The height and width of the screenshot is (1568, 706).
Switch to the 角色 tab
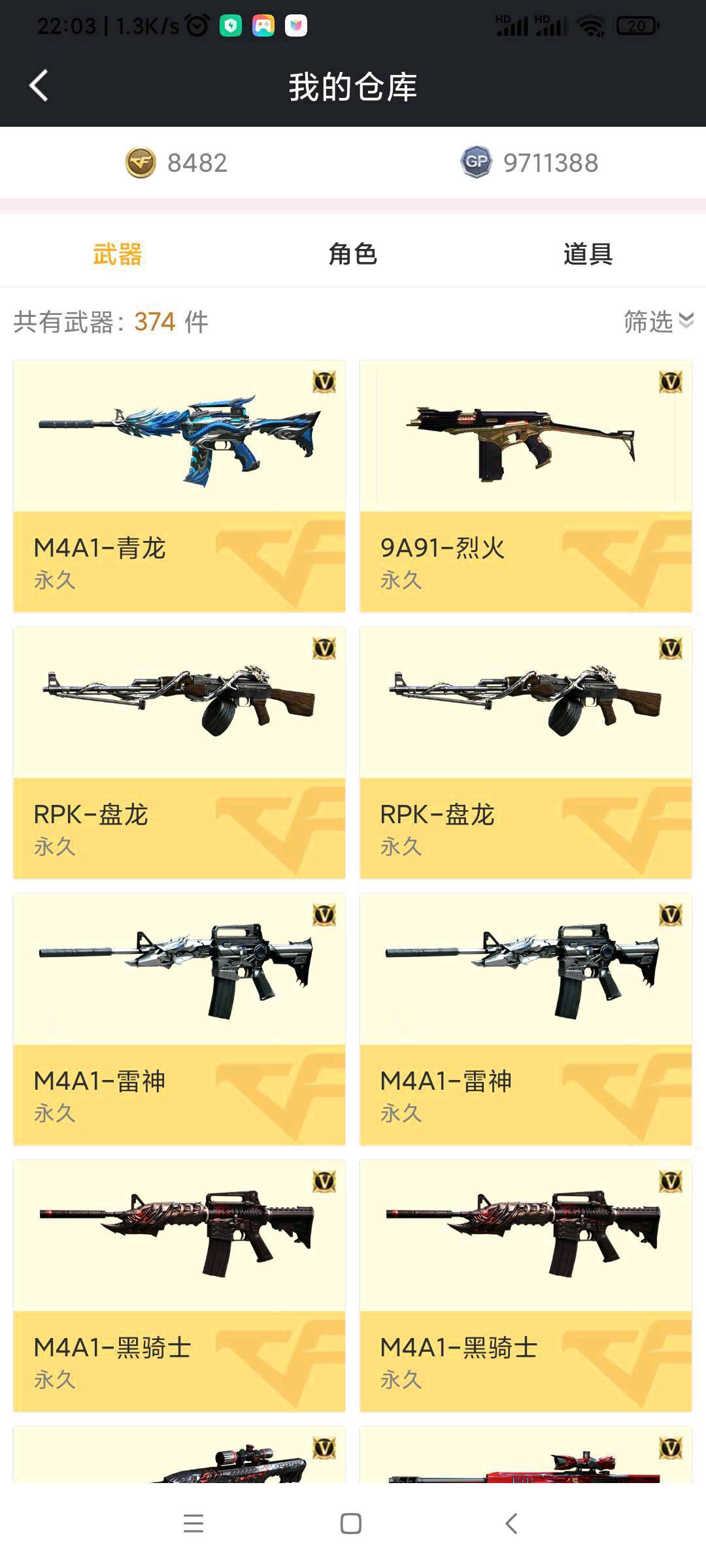click(352, 253)
